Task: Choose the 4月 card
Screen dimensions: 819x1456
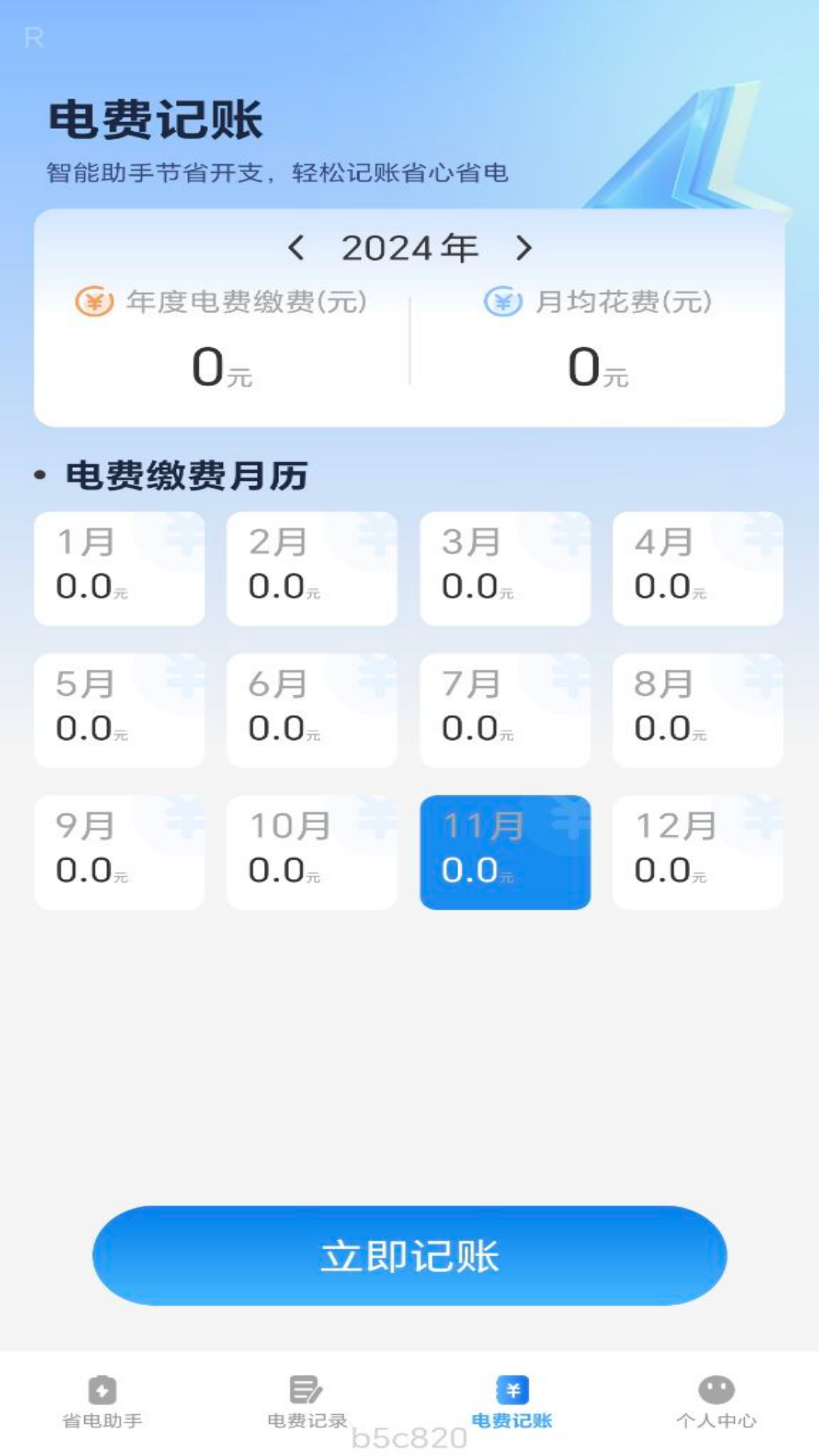Action: [698, 568]
